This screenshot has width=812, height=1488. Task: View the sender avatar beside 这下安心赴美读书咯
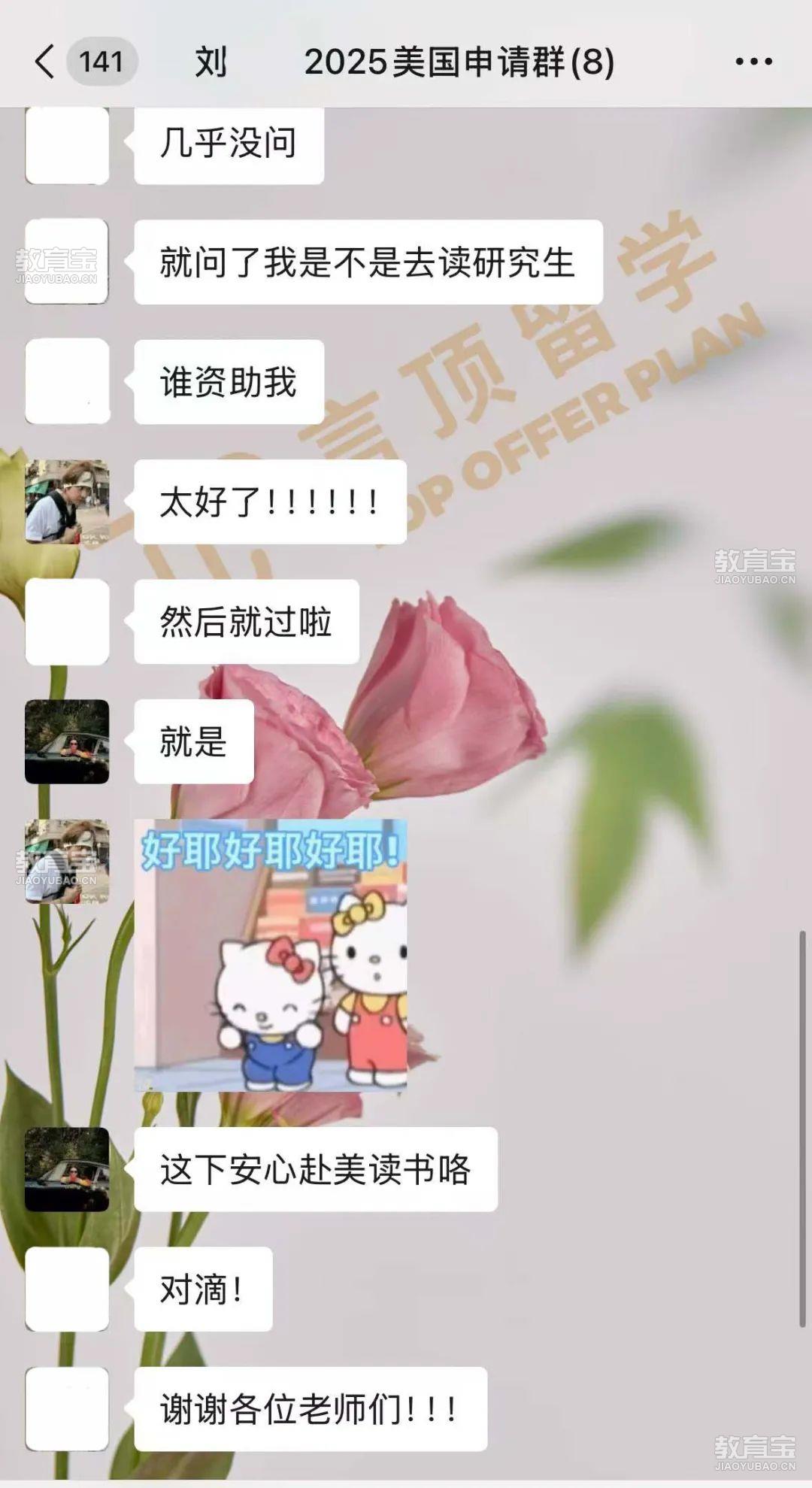pyautogui.click(x=67, y=1169)
